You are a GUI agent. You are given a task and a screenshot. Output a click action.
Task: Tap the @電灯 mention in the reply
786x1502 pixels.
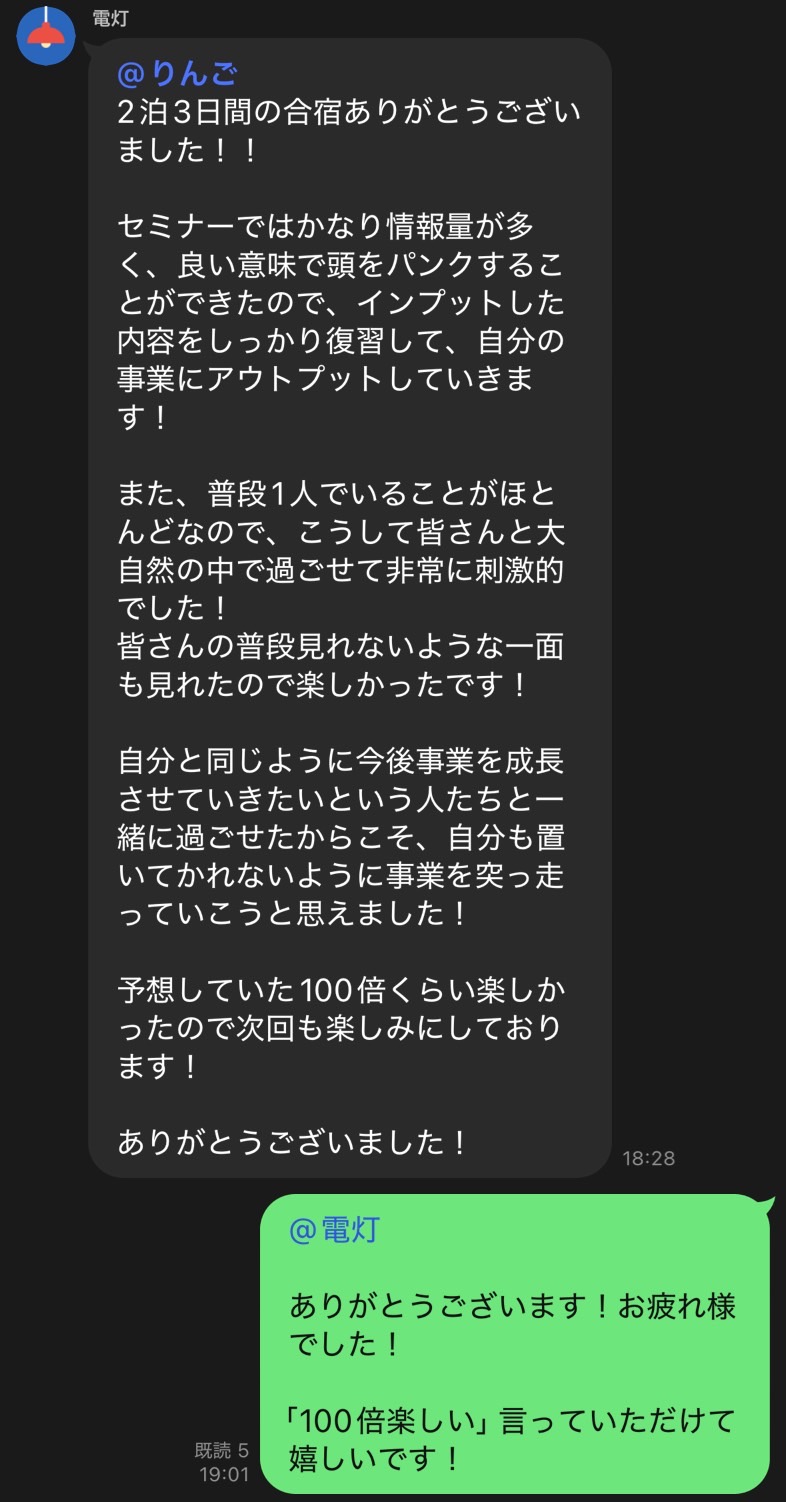(x=334, y=1229)
